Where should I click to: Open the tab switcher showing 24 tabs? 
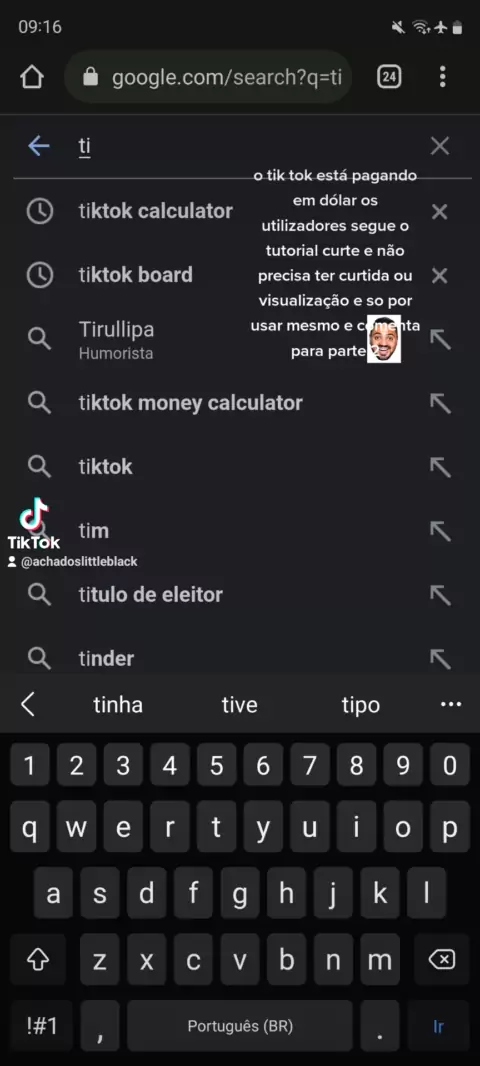pyautogui.click(x=389, y=77)
